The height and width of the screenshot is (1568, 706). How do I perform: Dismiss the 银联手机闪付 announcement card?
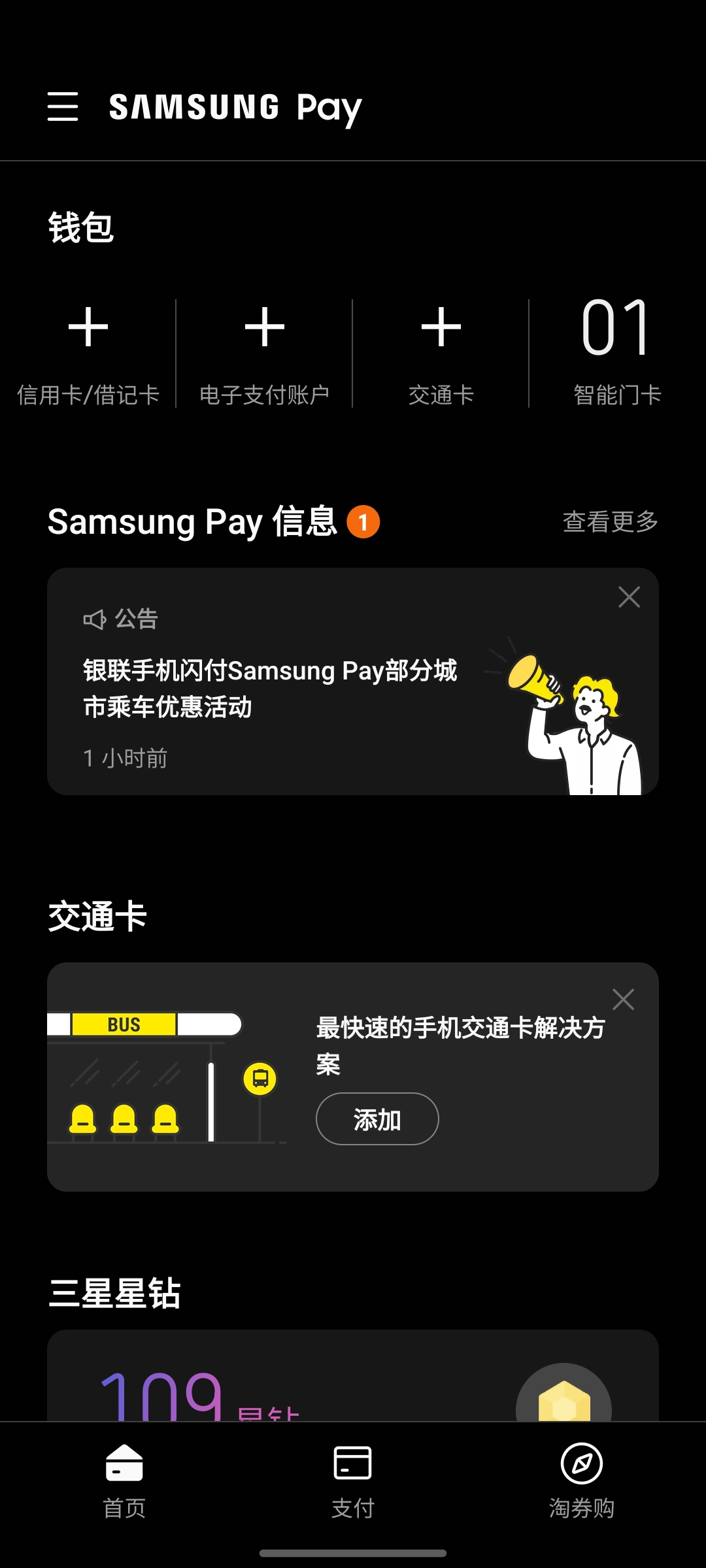(628, 596)
